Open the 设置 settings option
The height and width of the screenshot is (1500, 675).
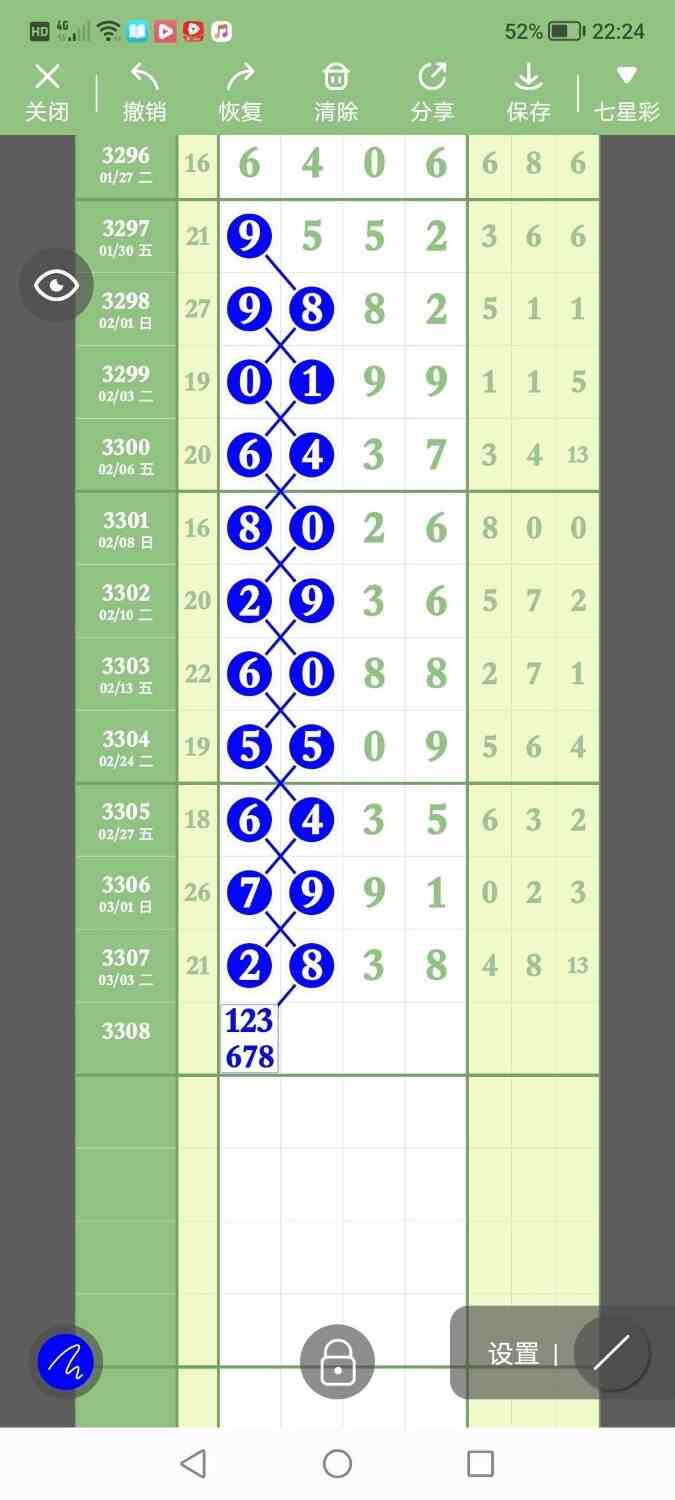tap(513, 1354)
